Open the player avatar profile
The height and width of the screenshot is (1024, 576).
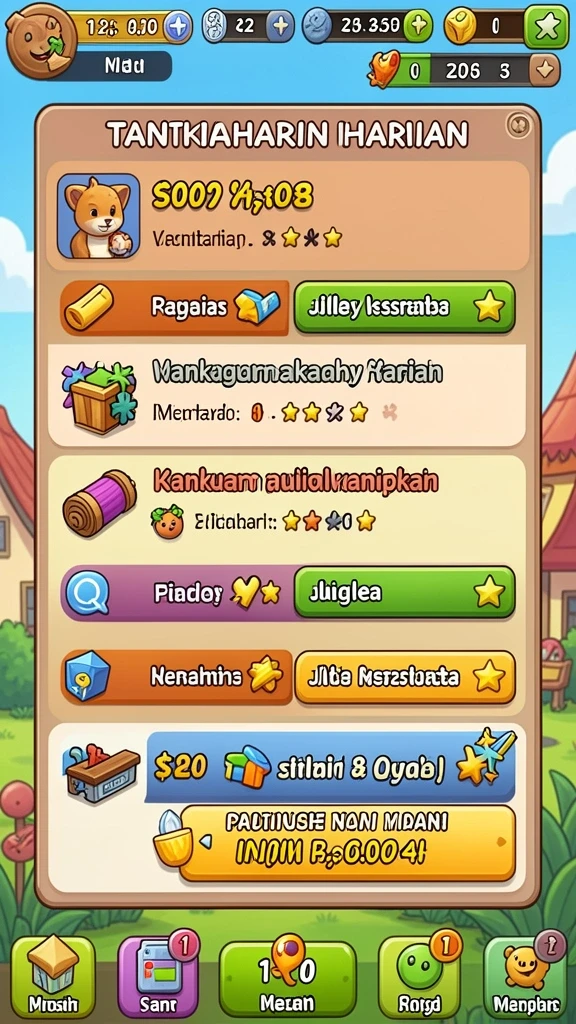pyautogui.click(x=41, y=41)
